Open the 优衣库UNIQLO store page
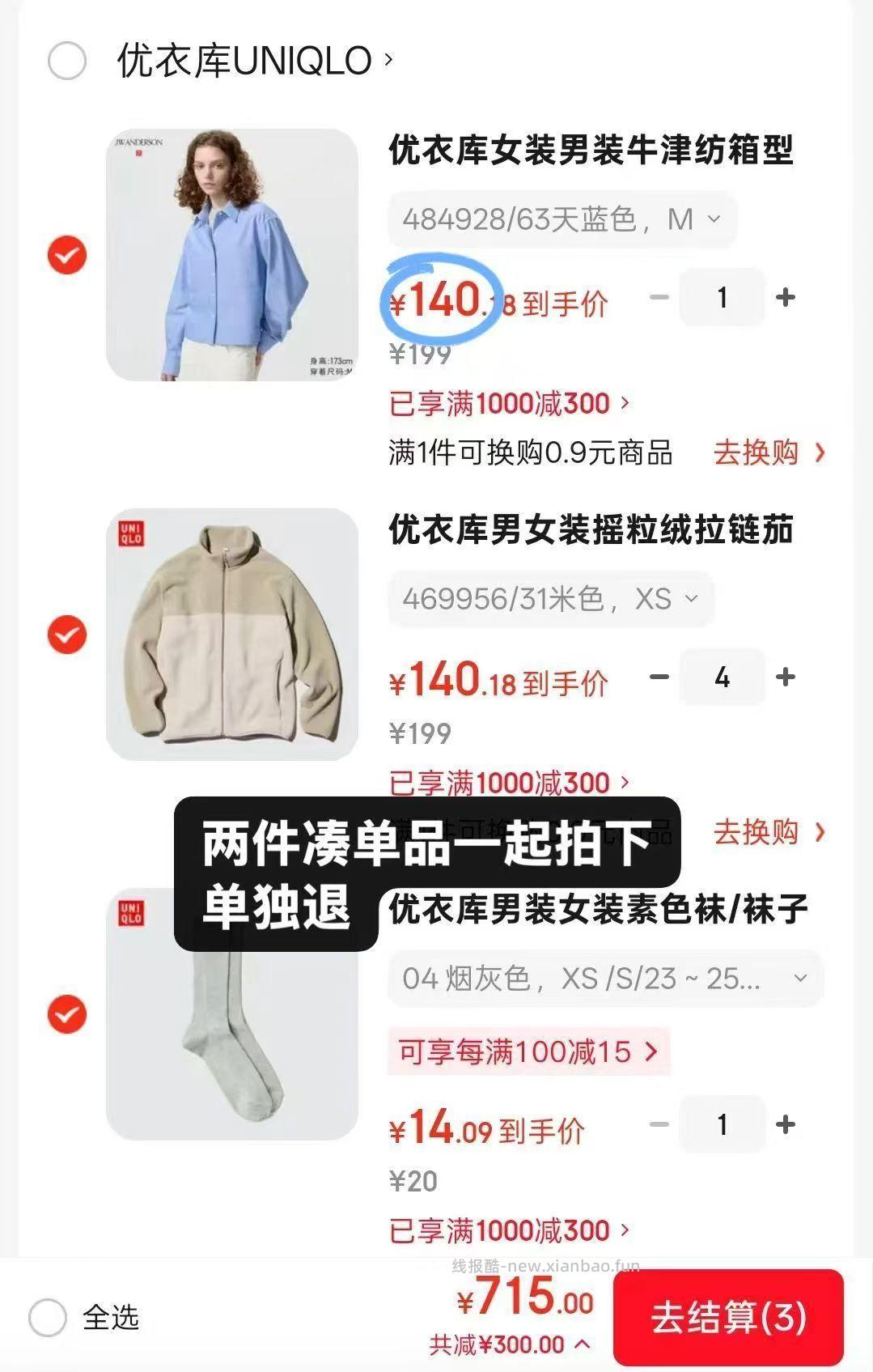 click(243, 59)
